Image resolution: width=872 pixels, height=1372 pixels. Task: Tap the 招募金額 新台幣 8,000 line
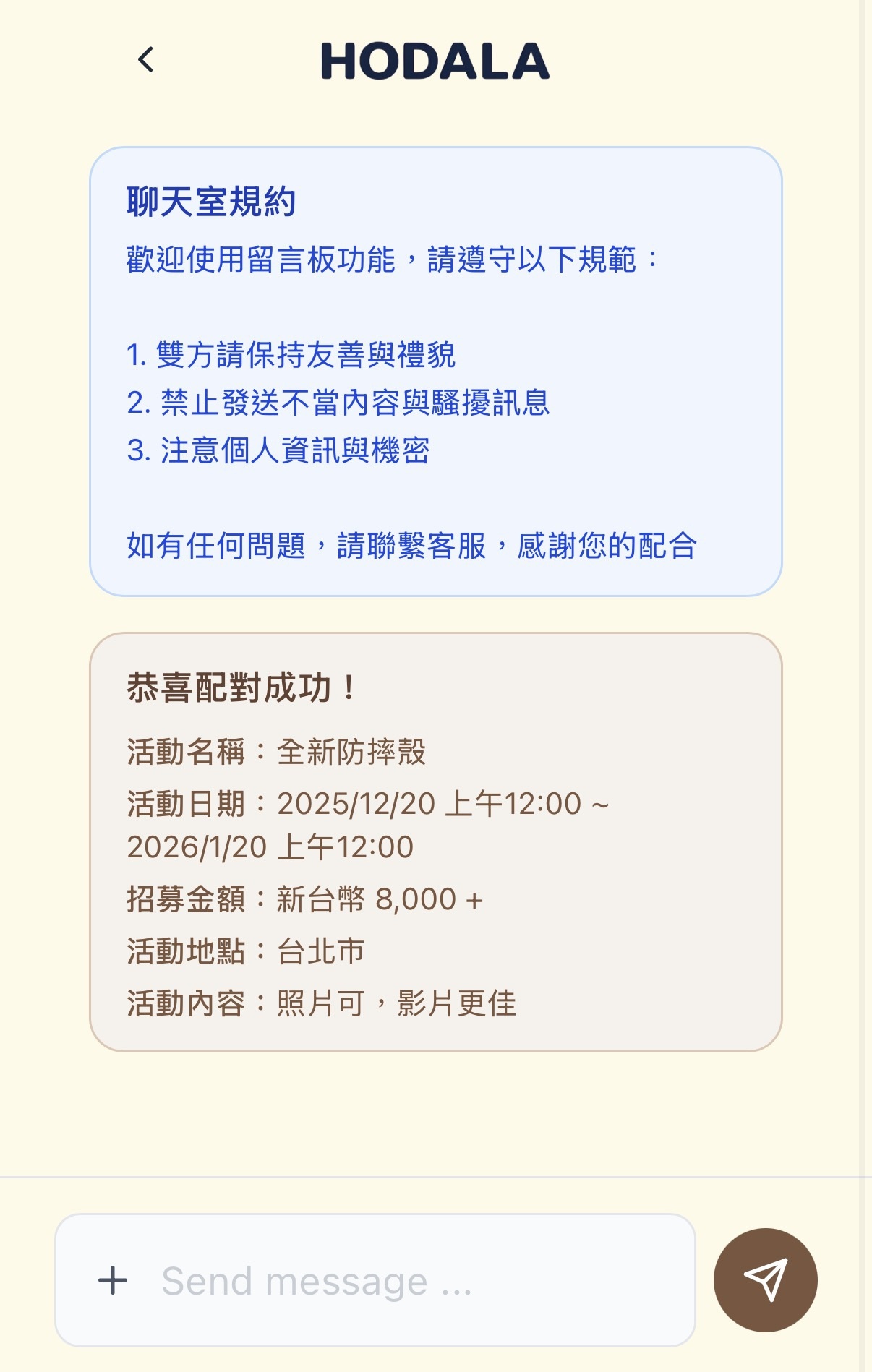(x=304, y=899)
